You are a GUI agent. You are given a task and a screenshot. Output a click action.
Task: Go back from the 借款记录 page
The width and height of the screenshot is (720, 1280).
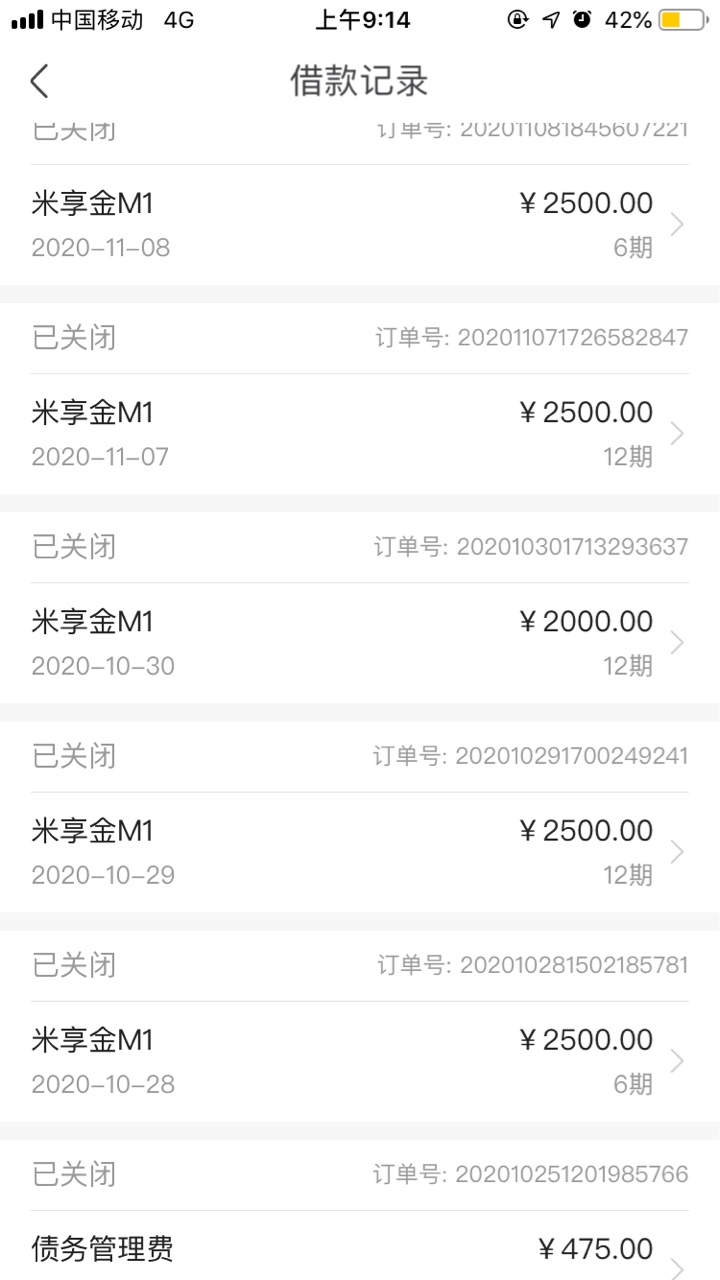(x=40, y=81)
